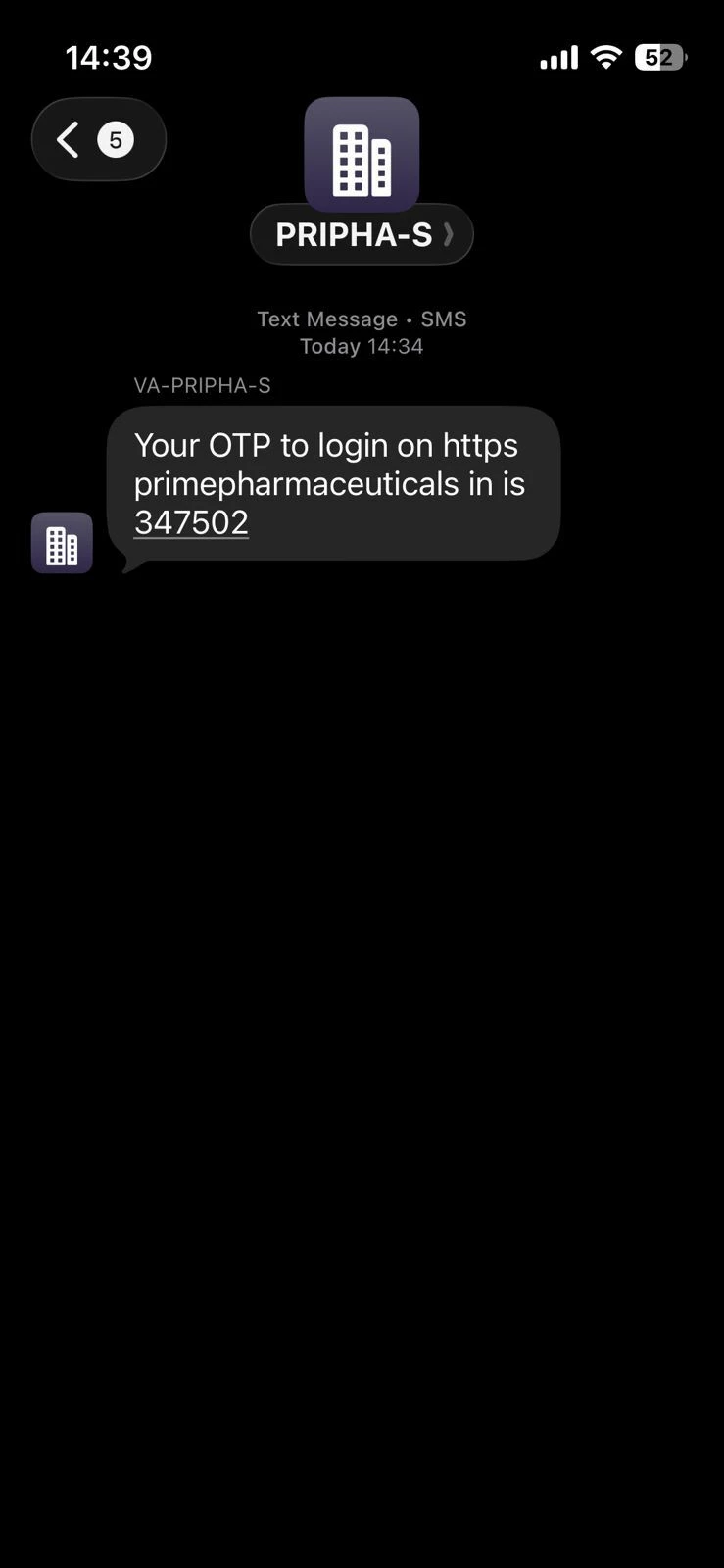Tap the underlined OTP code 347502
Viewport: 724px width, 1568px height.
191,522
